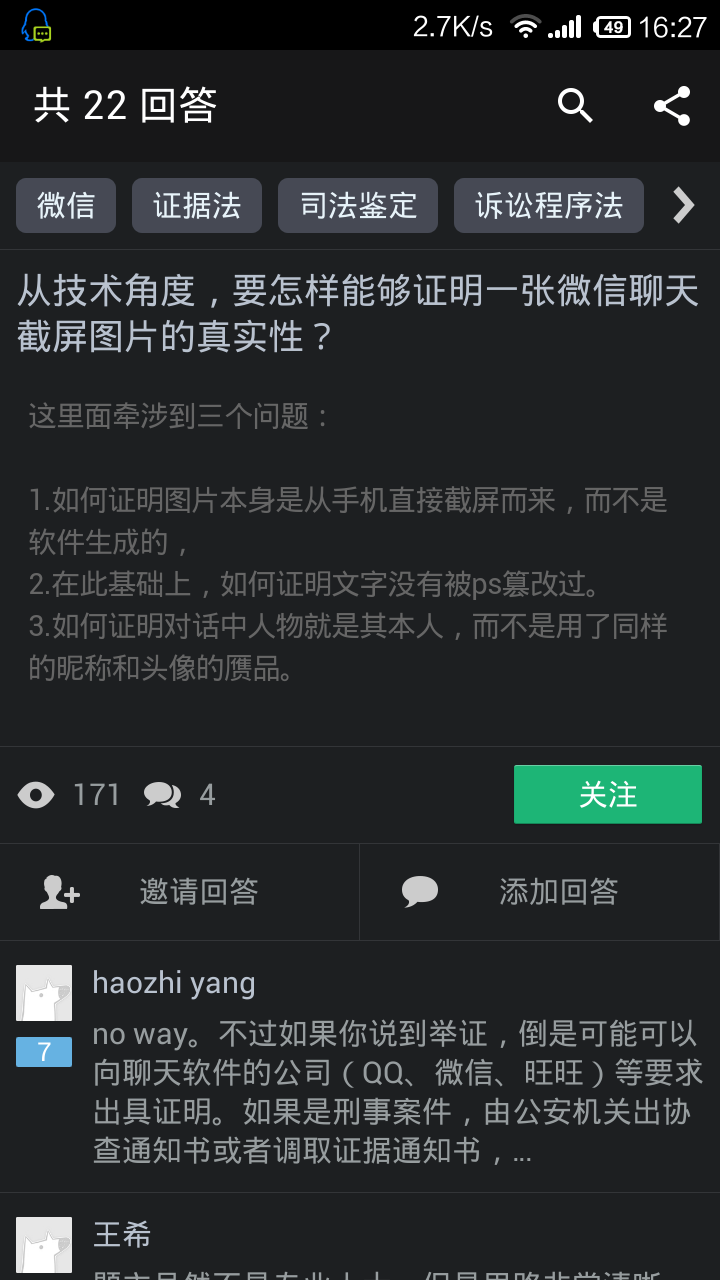Click haozhi yang's avatar thumbnail

[44, 993]
